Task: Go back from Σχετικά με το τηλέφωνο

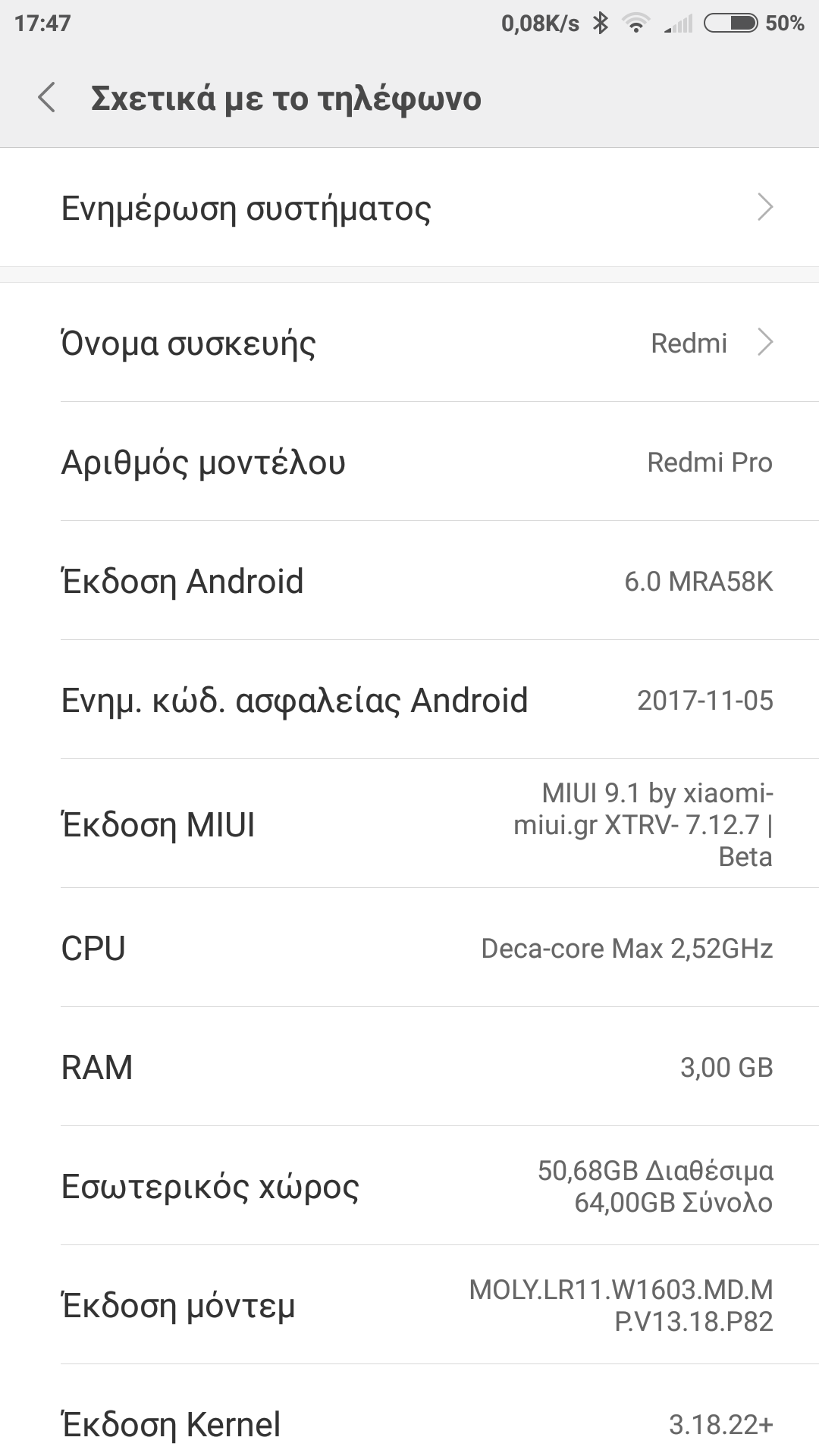Action: 47,99
